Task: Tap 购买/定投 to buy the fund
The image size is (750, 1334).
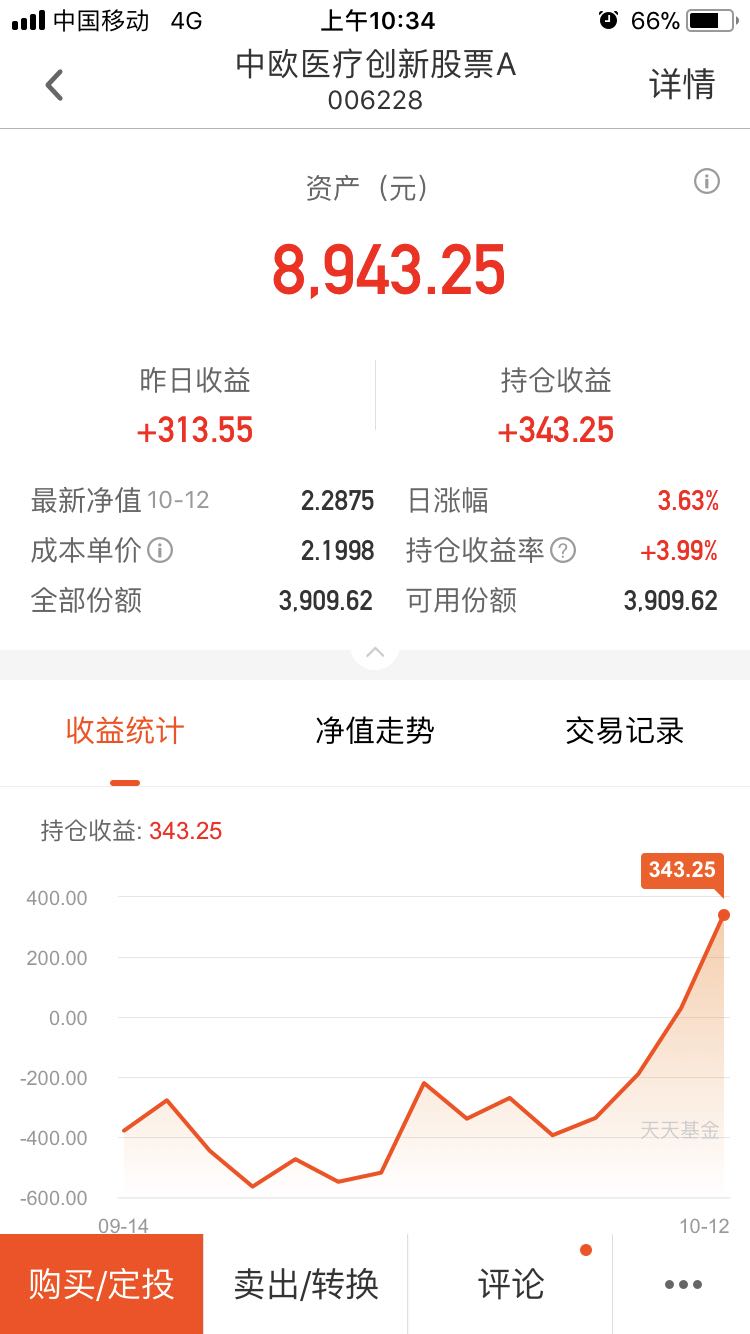Action: pos(101,1284)
